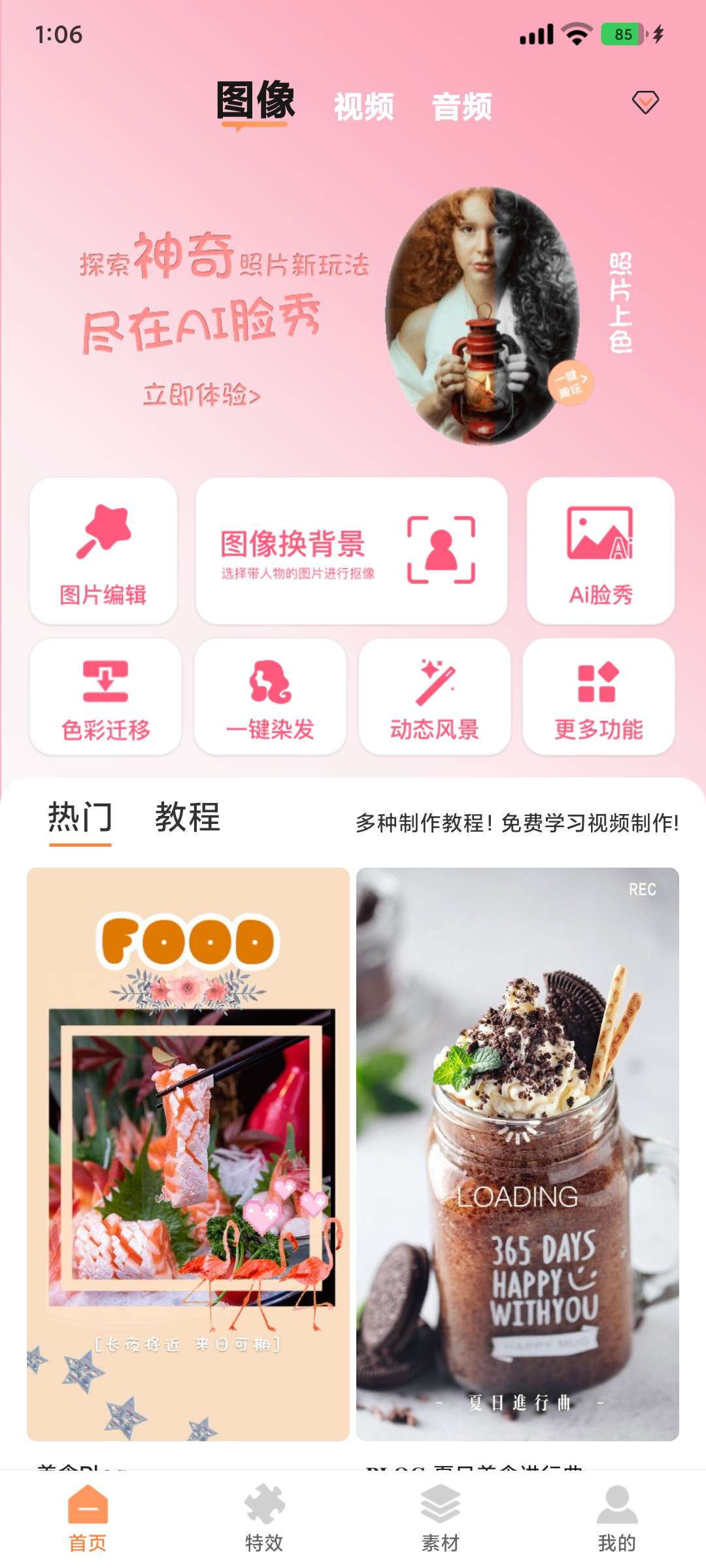
Task: Open the VIP diamond icon
Action: (645, 103)
